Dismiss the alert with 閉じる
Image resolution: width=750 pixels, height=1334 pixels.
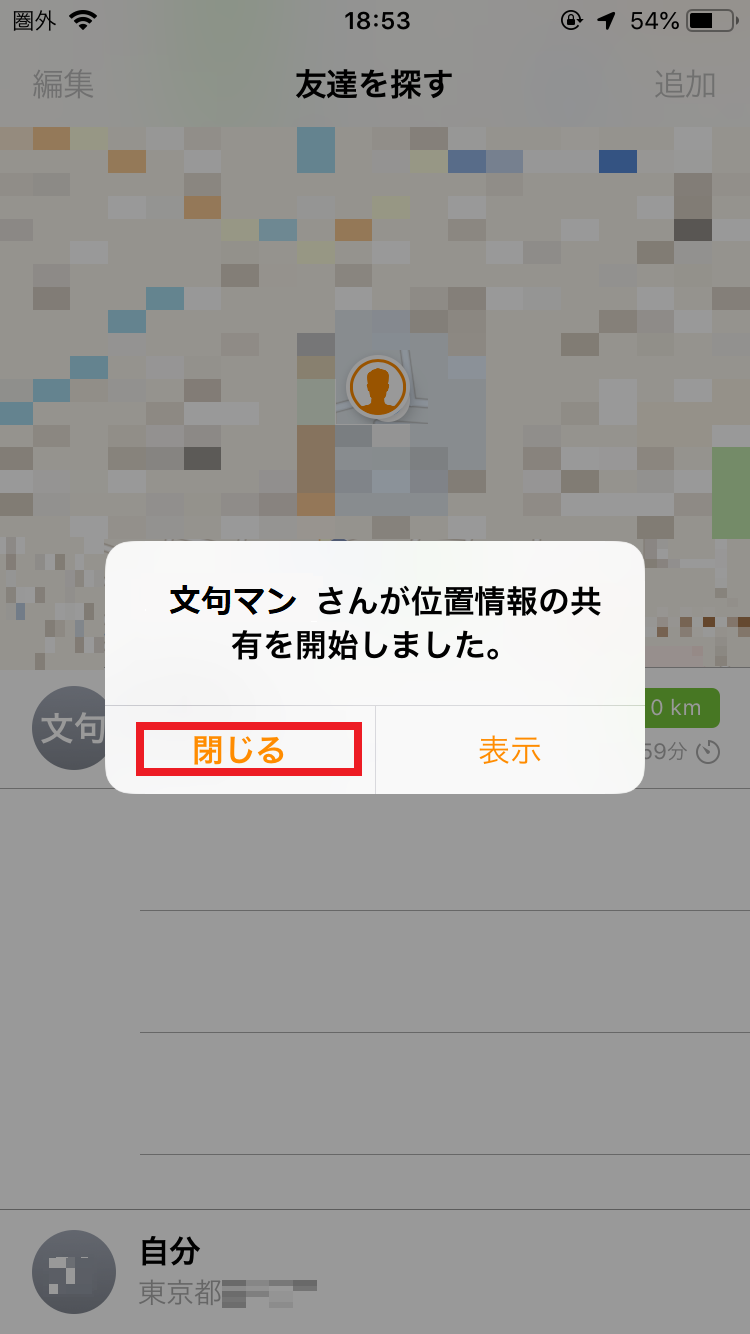[x=240, y=750]
